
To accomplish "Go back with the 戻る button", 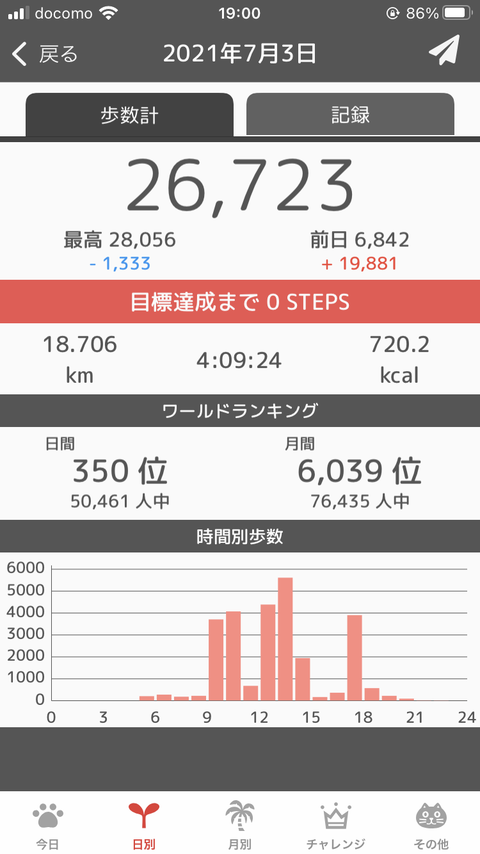I will click(45, 54).
